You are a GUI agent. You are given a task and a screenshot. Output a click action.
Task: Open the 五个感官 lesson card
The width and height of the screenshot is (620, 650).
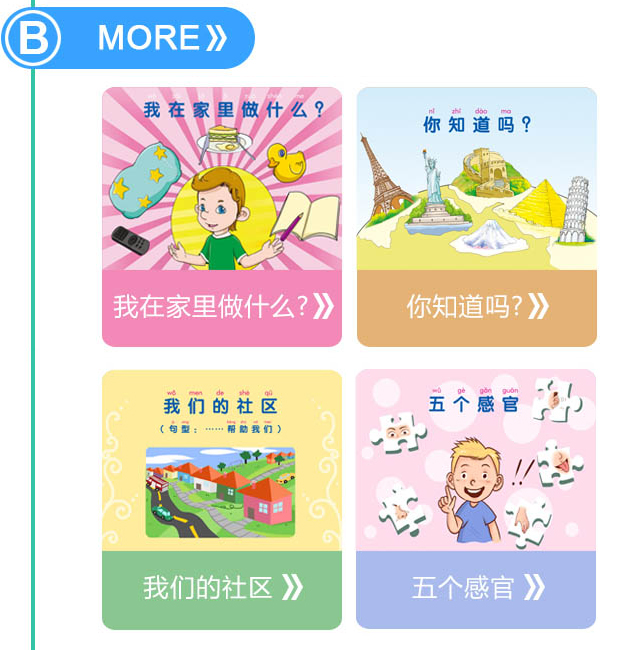477,499
